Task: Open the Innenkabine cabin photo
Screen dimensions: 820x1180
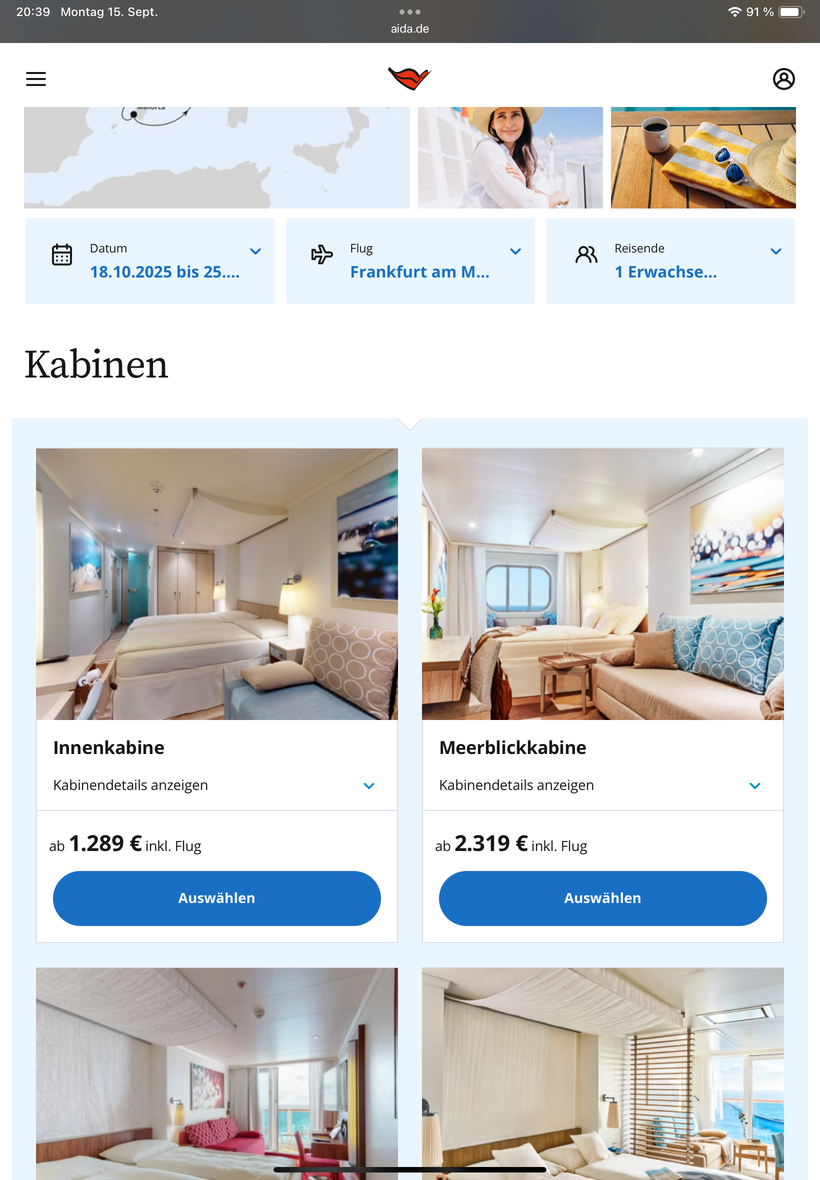Action: point(217,584)
